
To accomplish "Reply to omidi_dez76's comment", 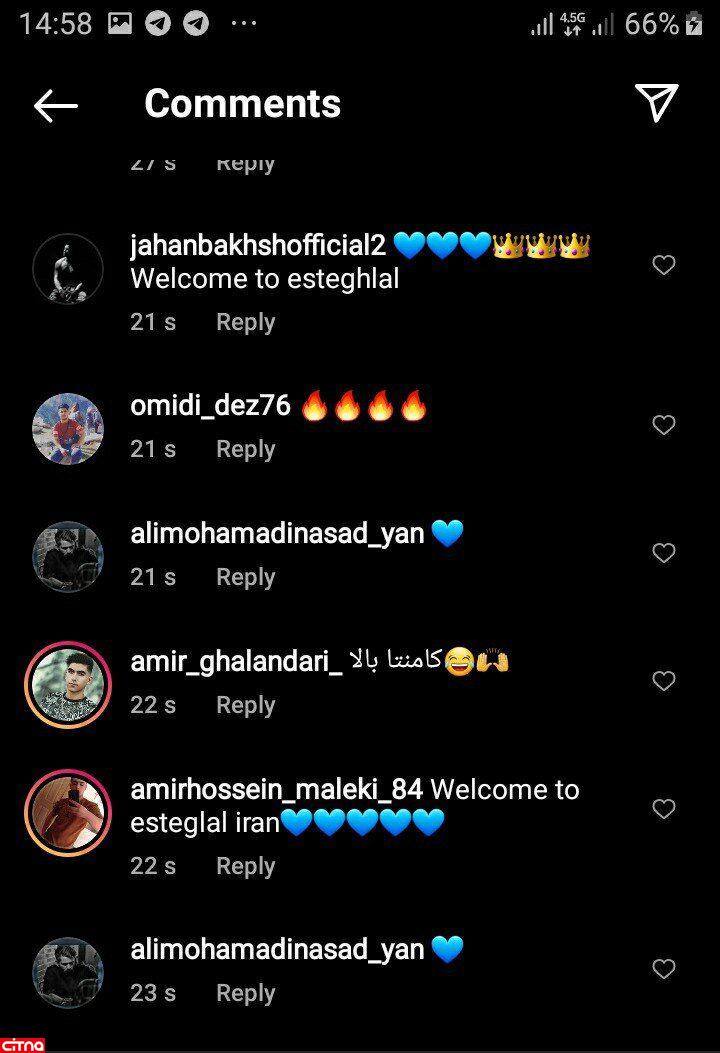I will (x=245, y=450).
